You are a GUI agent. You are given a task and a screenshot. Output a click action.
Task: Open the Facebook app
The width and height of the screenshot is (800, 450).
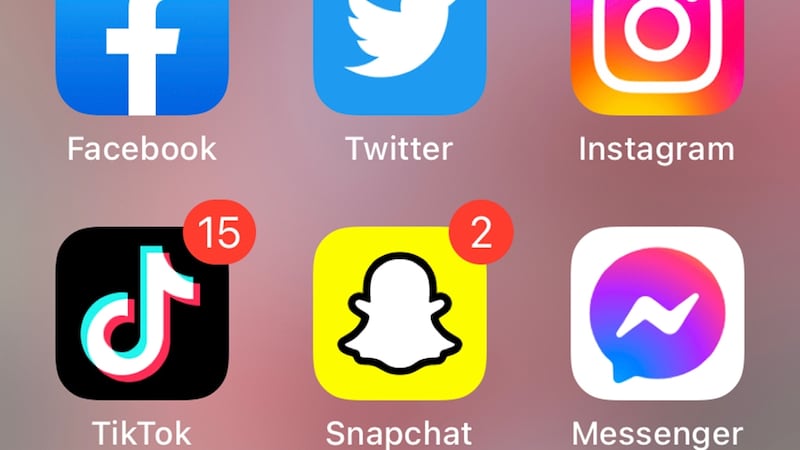(x=142, y=55)
